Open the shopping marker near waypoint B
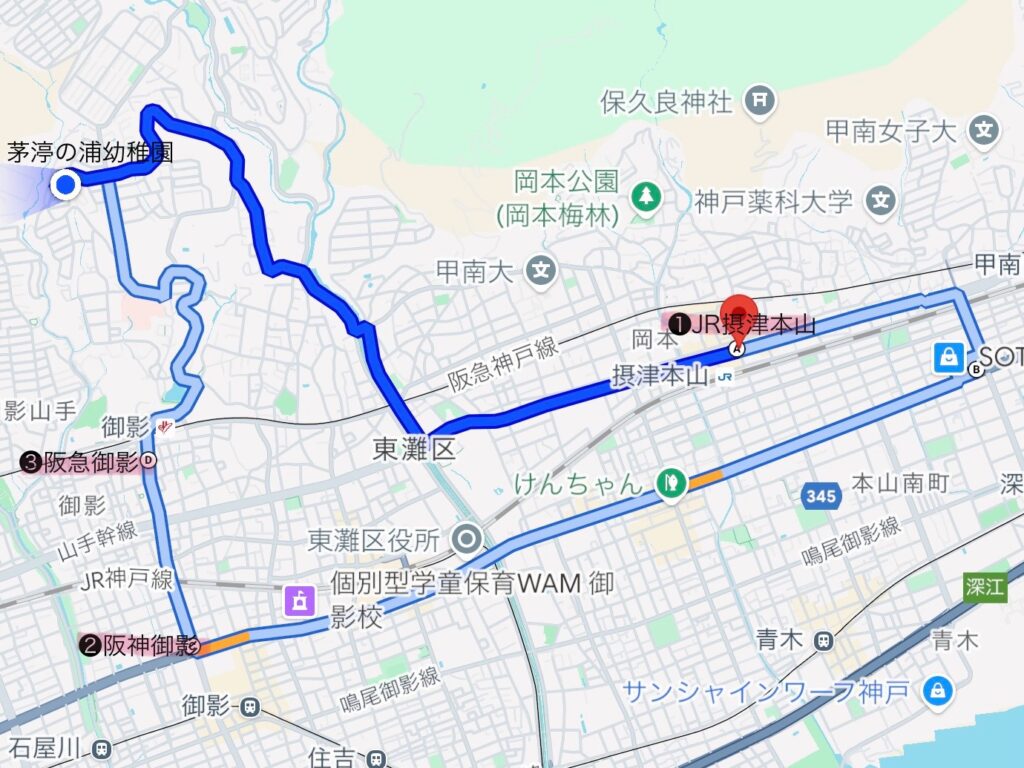Screen dimensions: 1024x768 coord(946,357)
